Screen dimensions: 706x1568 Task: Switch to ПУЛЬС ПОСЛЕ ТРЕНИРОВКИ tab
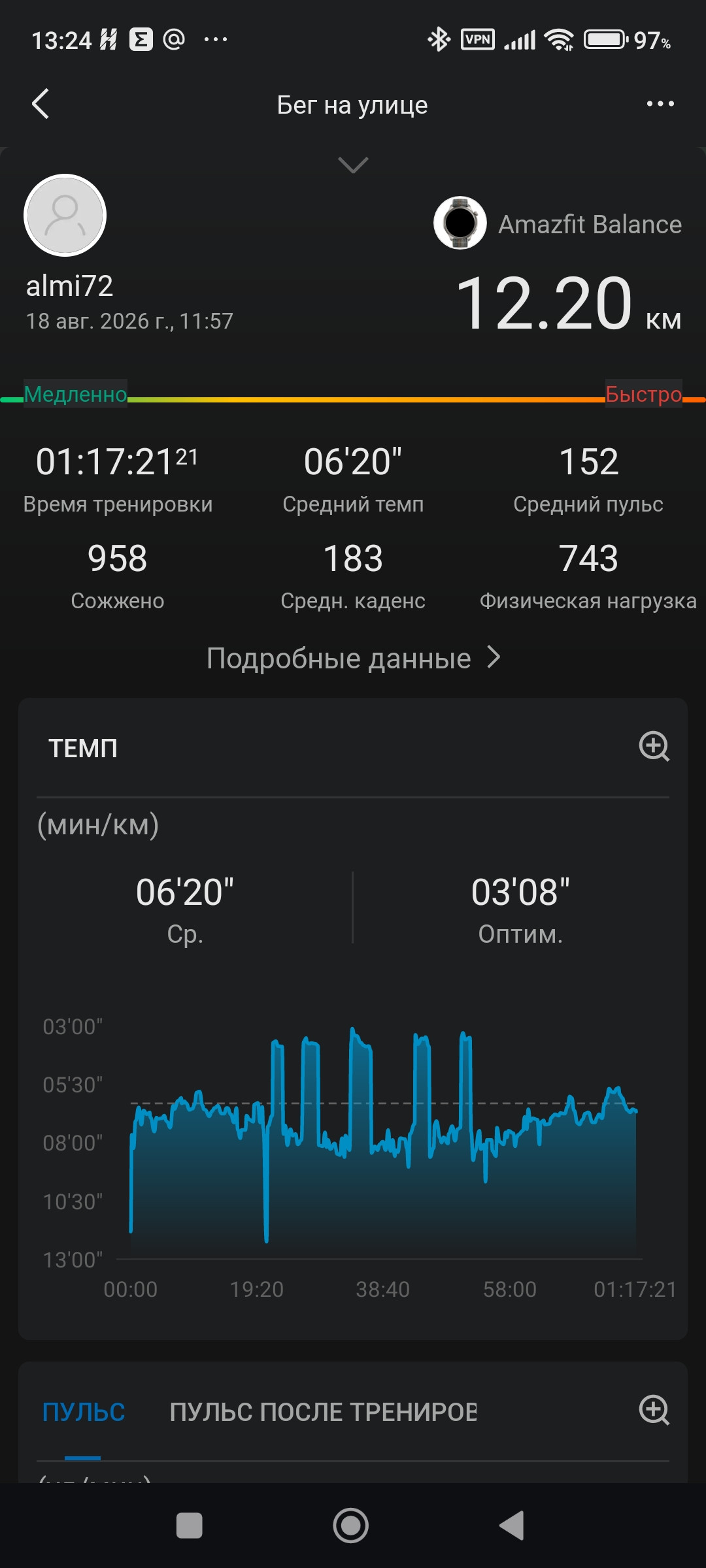click(x=323, y=1412)
